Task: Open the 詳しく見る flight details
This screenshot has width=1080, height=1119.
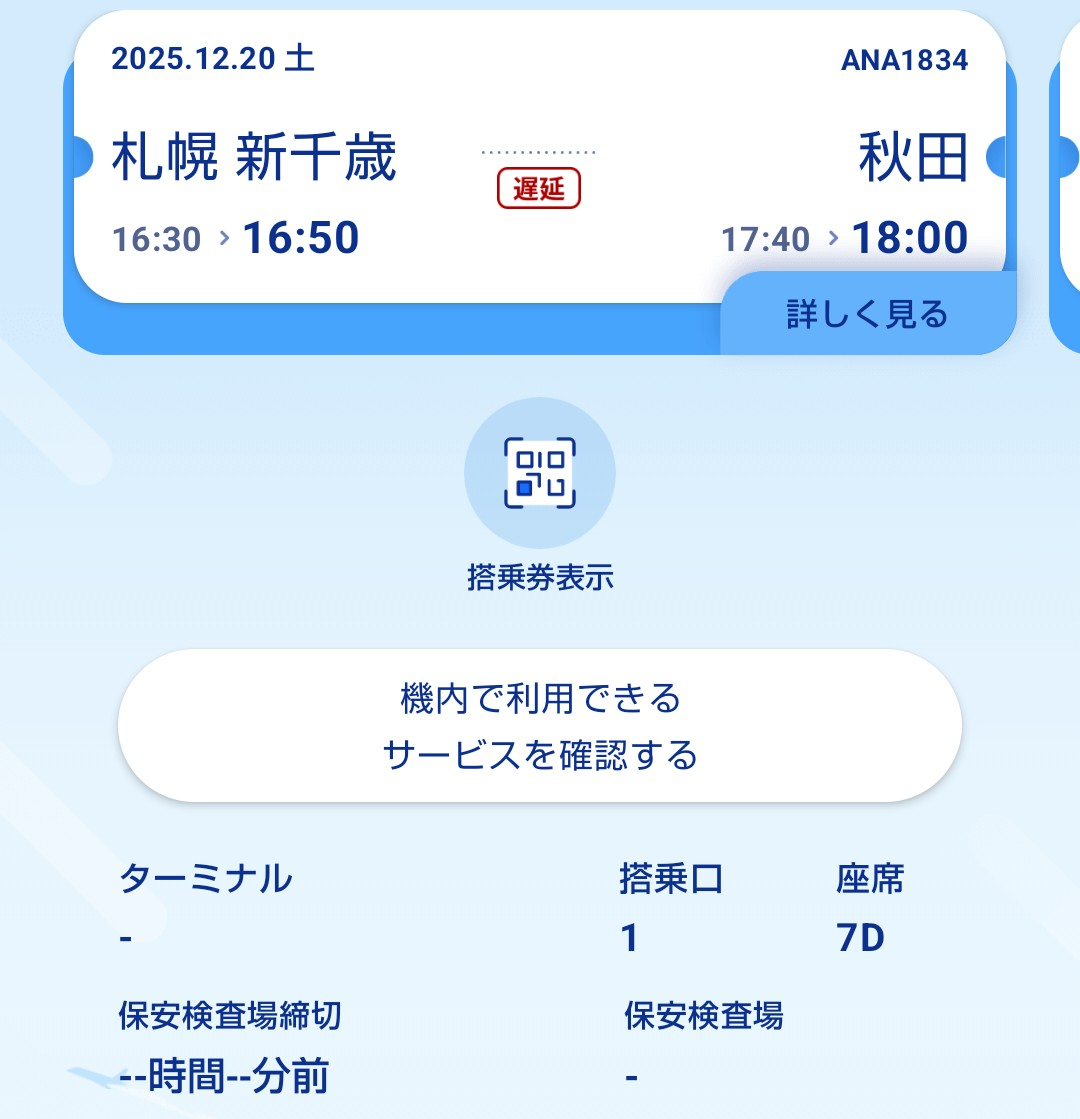Action: pos(867,315)
